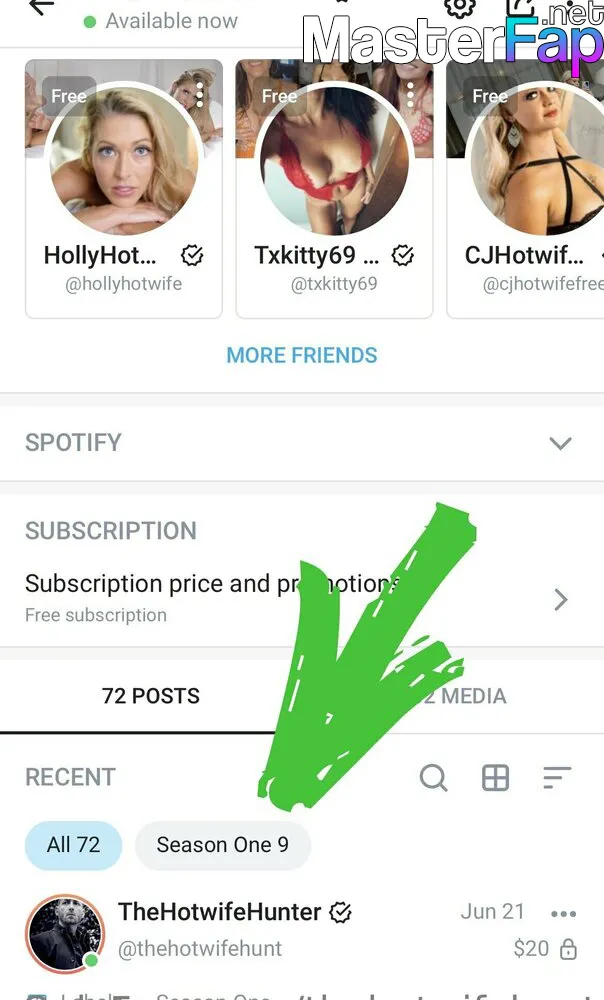Open options on Txkitty69's card
Screen dimensions: 604x1000
(411, 95)
